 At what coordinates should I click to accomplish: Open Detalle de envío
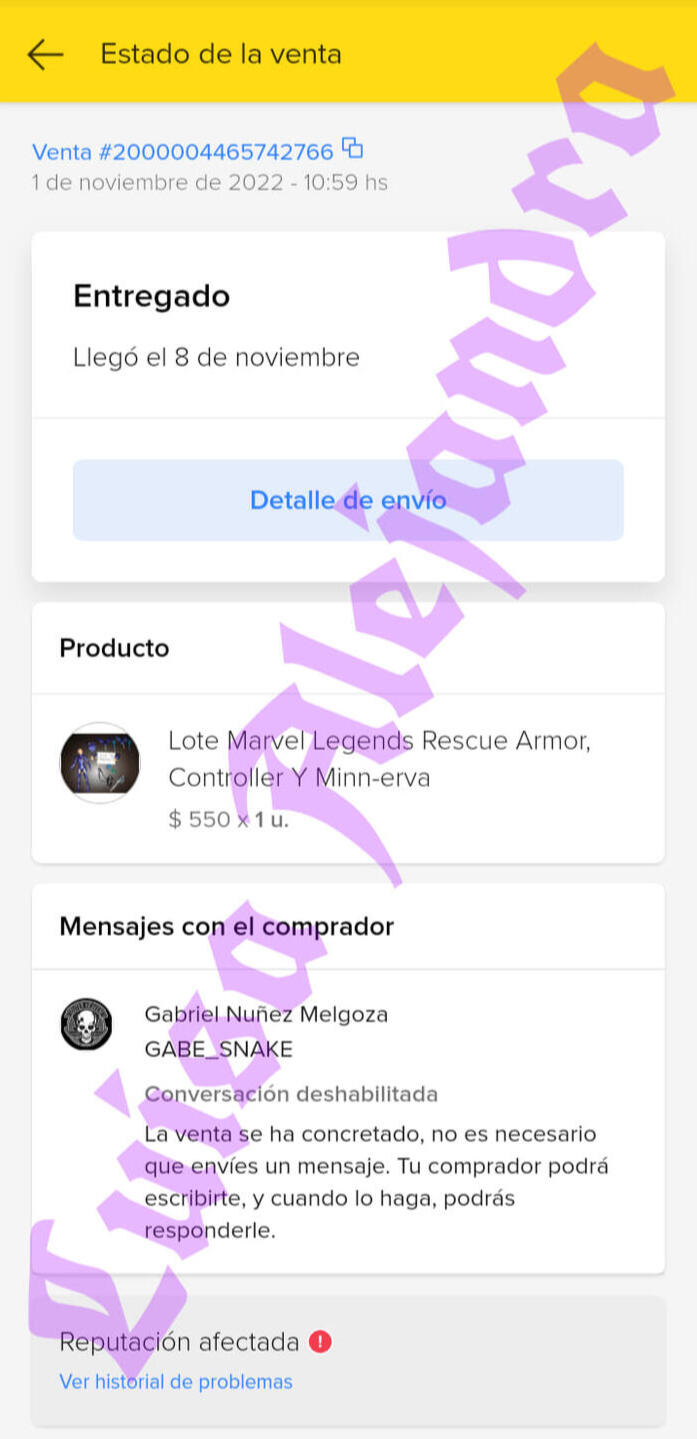click(348, 500)
